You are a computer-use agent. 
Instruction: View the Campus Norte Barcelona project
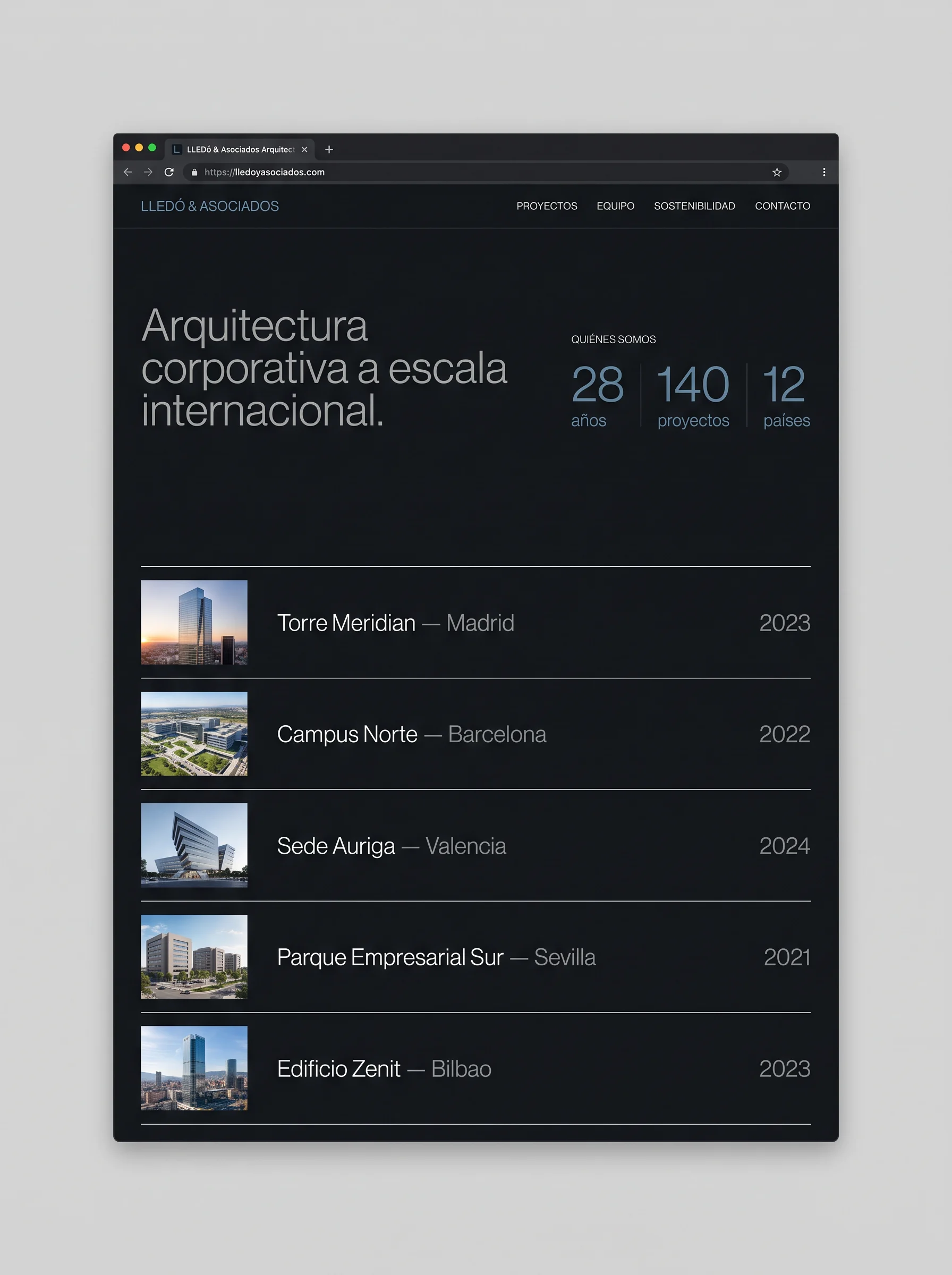point(476,734)
